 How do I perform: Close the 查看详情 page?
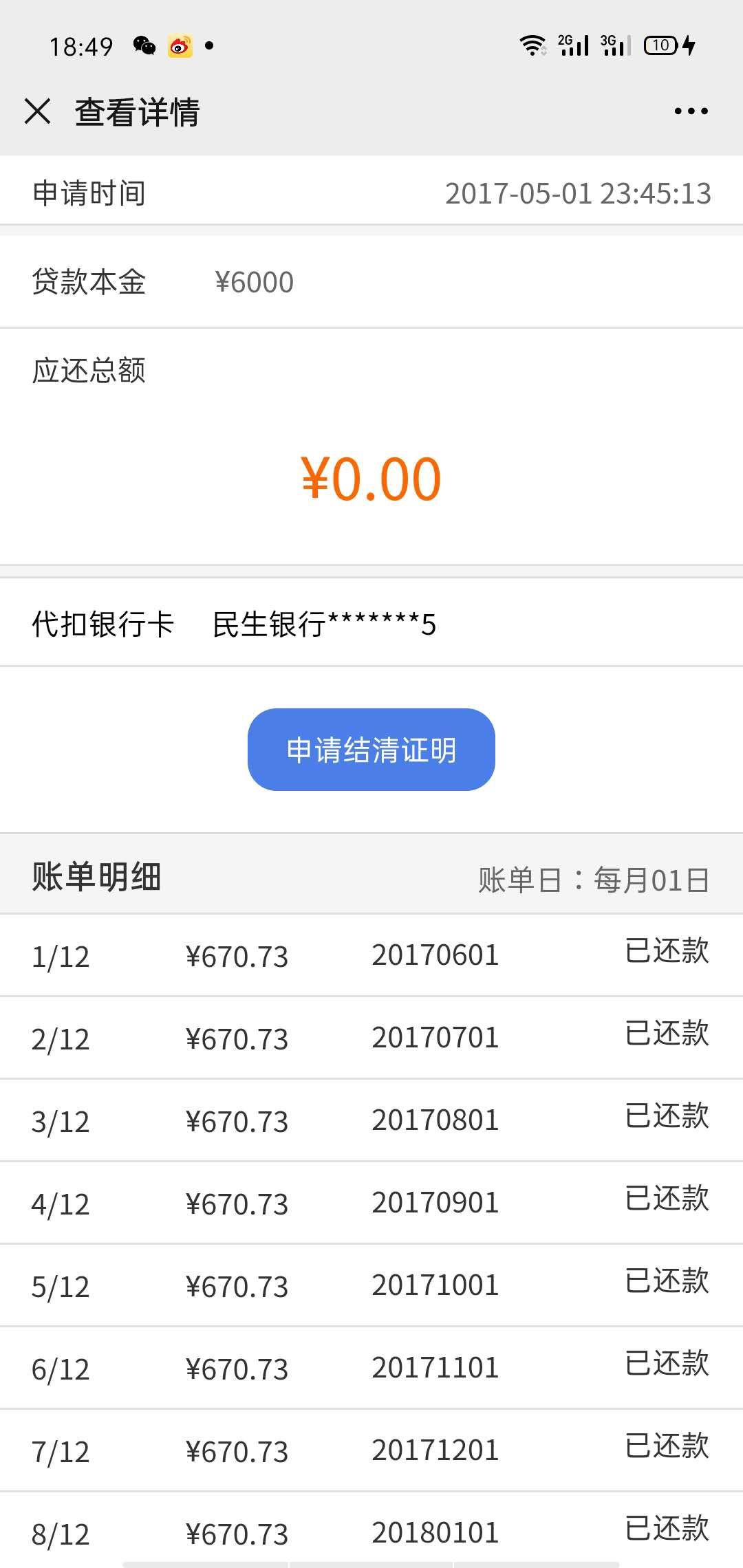click(x=37, y=111)
